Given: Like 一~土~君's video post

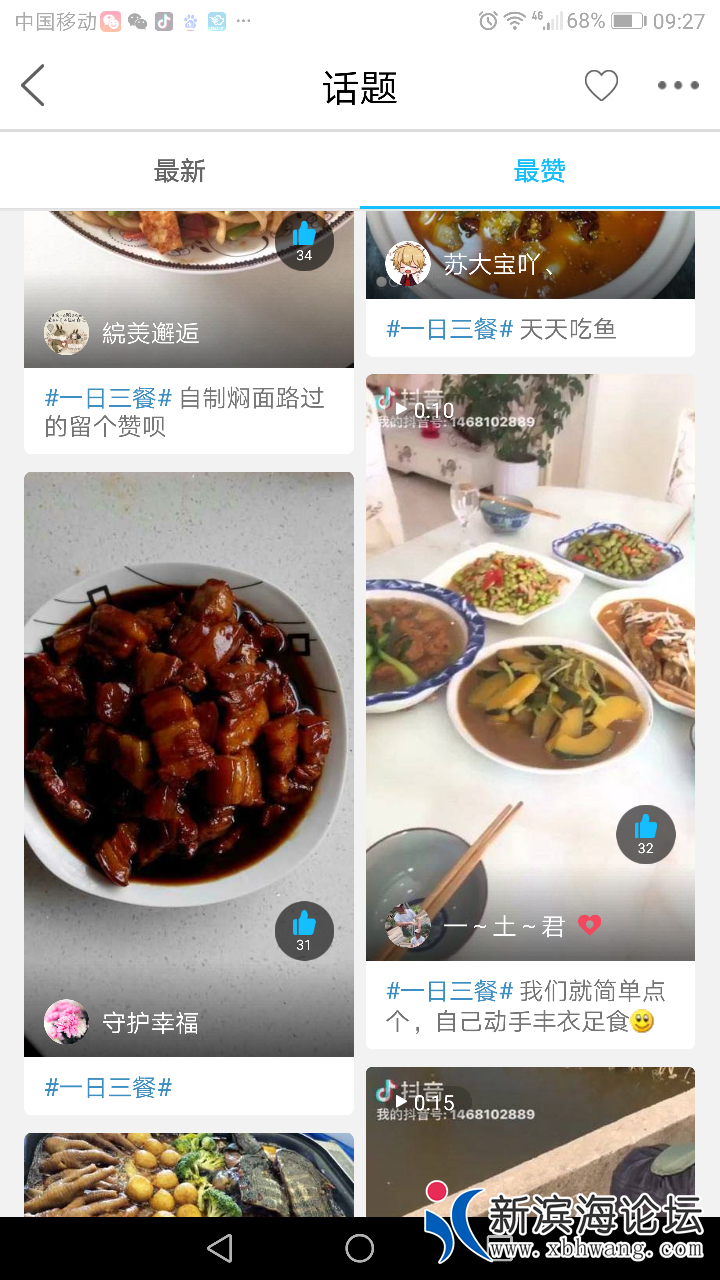Looking at the screenshot, I should (645, 834).
